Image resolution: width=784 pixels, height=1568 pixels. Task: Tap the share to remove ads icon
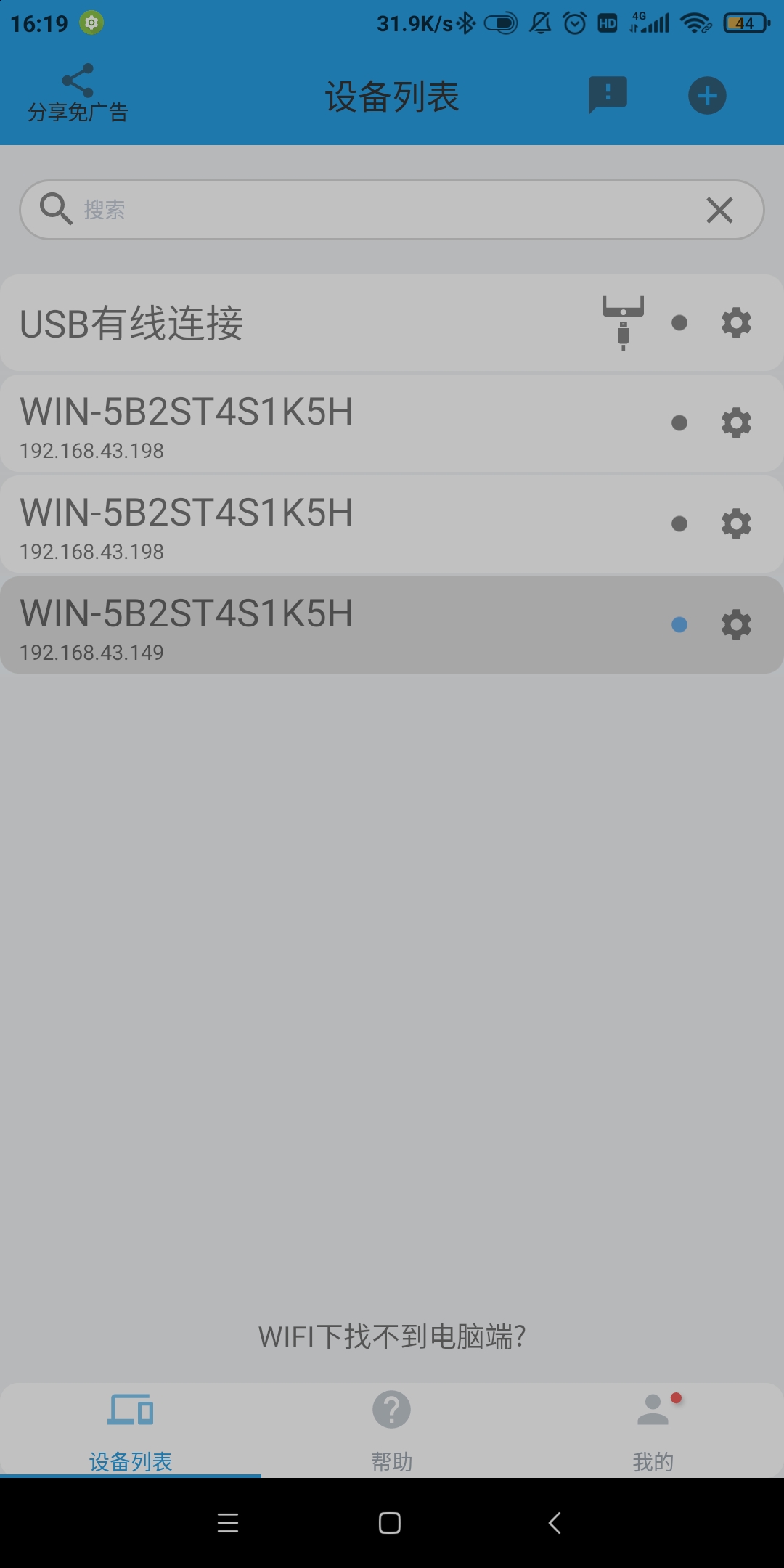pos(78,93)
